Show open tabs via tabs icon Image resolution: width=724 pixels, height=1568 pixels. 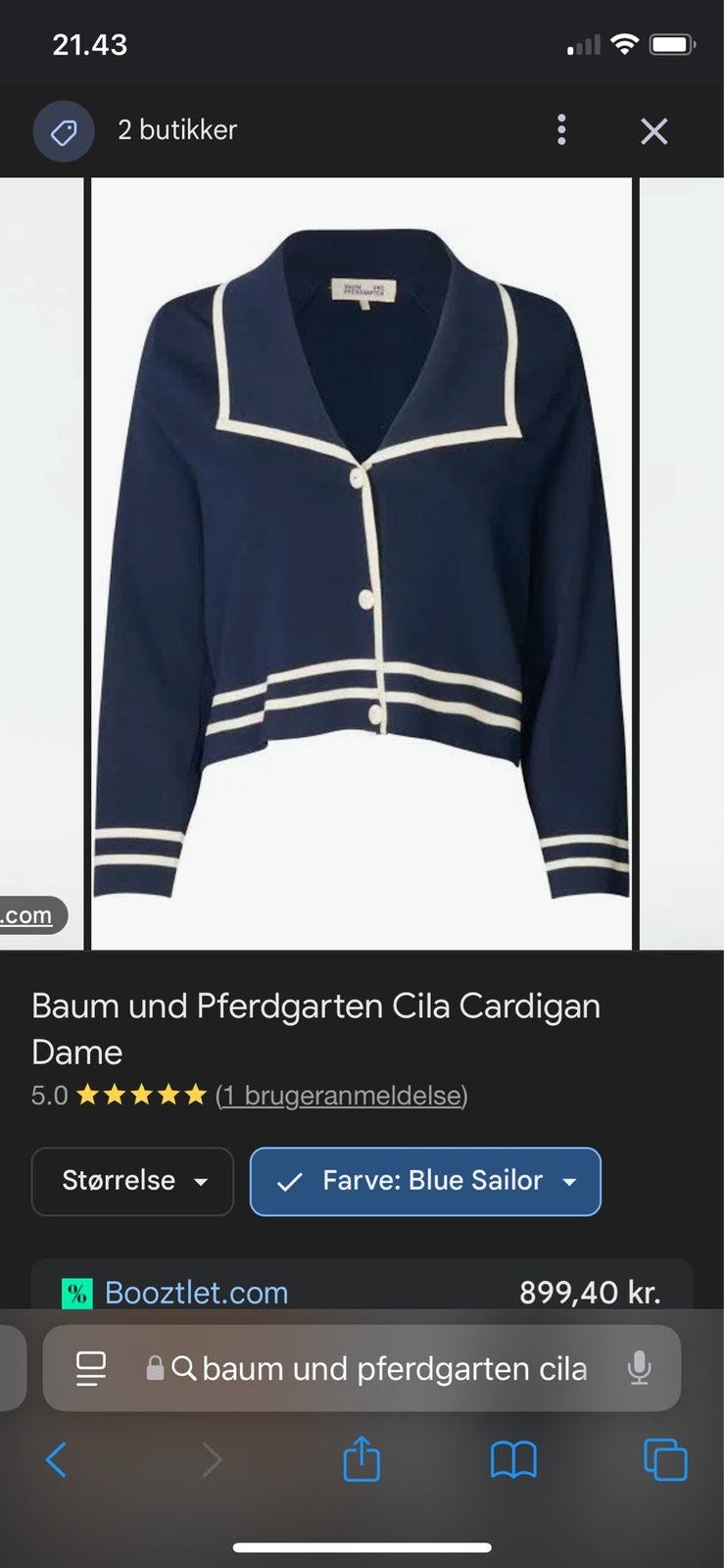click(x=664, y=1459)
